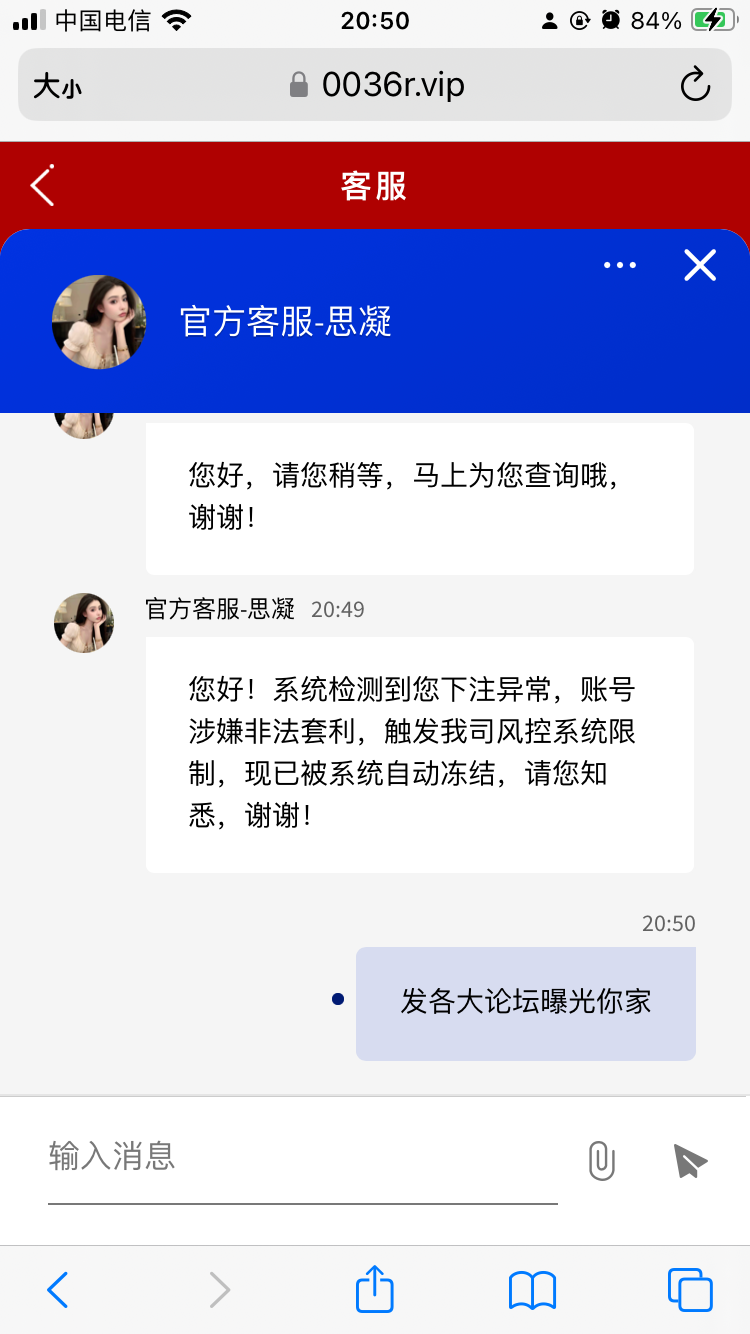Open the chat options ellipsis menu
Screen dimensions: 750x1334
point(620,264)
